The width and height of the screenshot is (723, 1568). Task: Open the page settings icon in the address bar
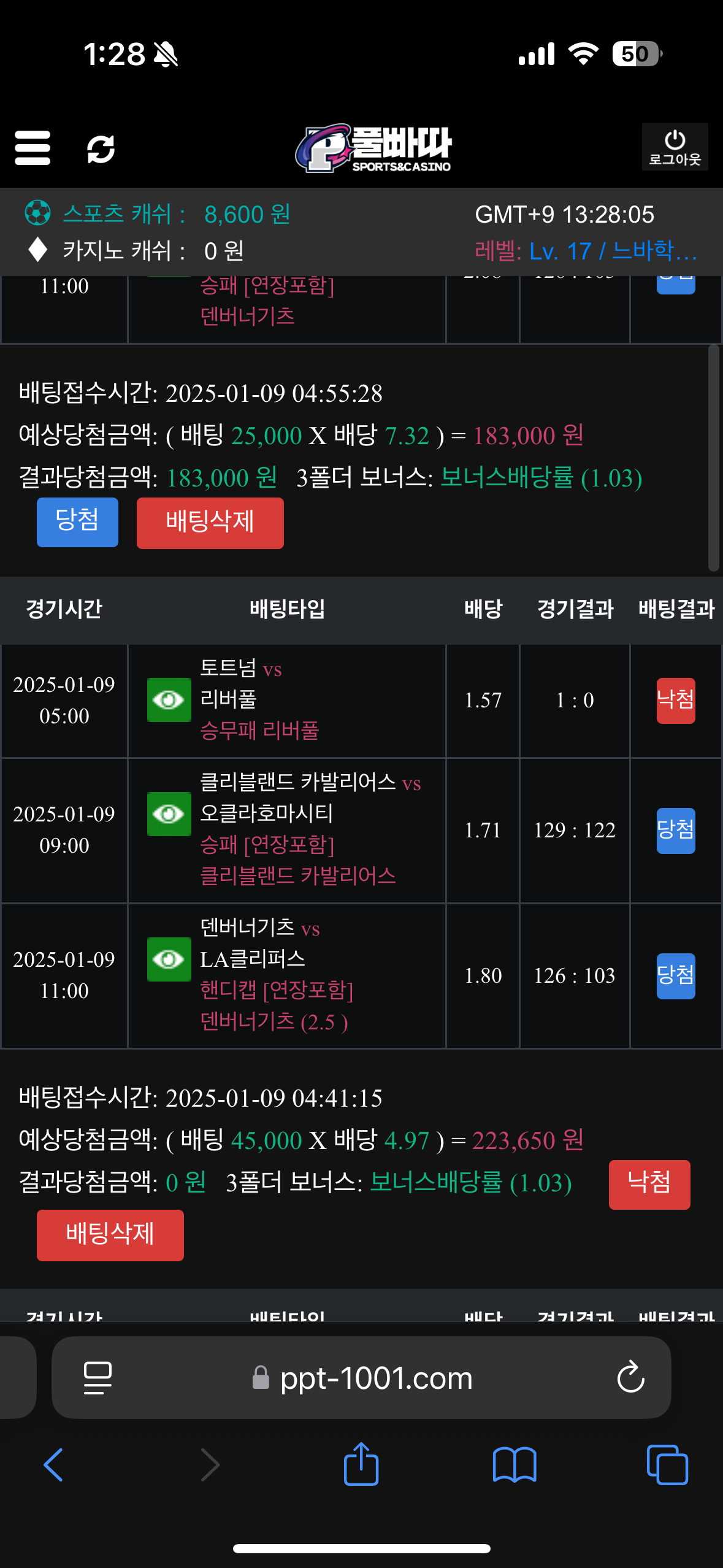point(98,1378)
